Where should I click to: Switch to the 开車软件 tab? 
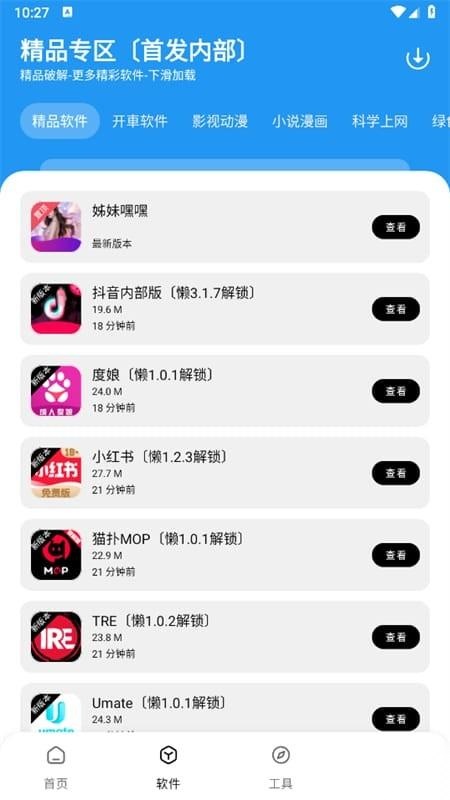coord(140,121)
